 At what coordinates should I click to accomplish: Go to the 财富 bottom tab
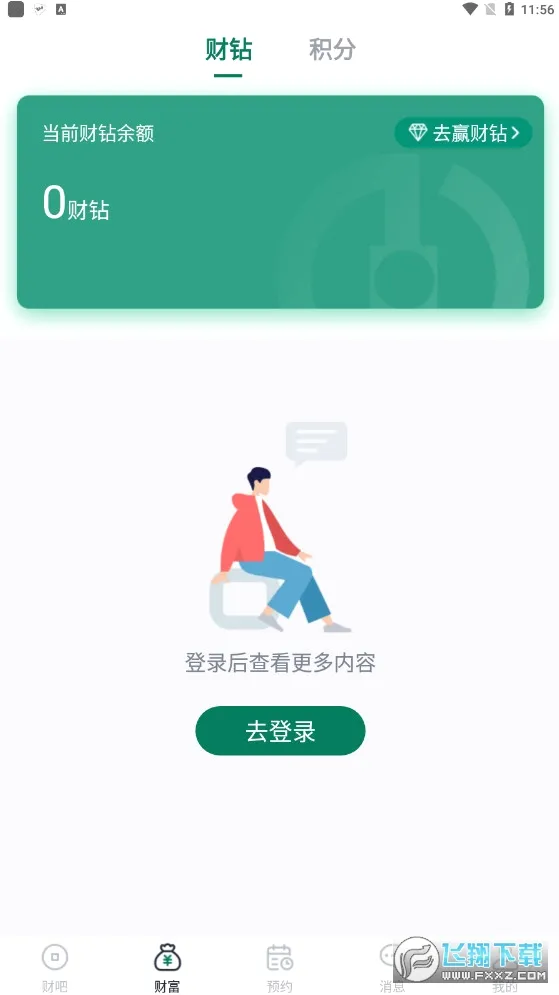(x=168, y=968)
